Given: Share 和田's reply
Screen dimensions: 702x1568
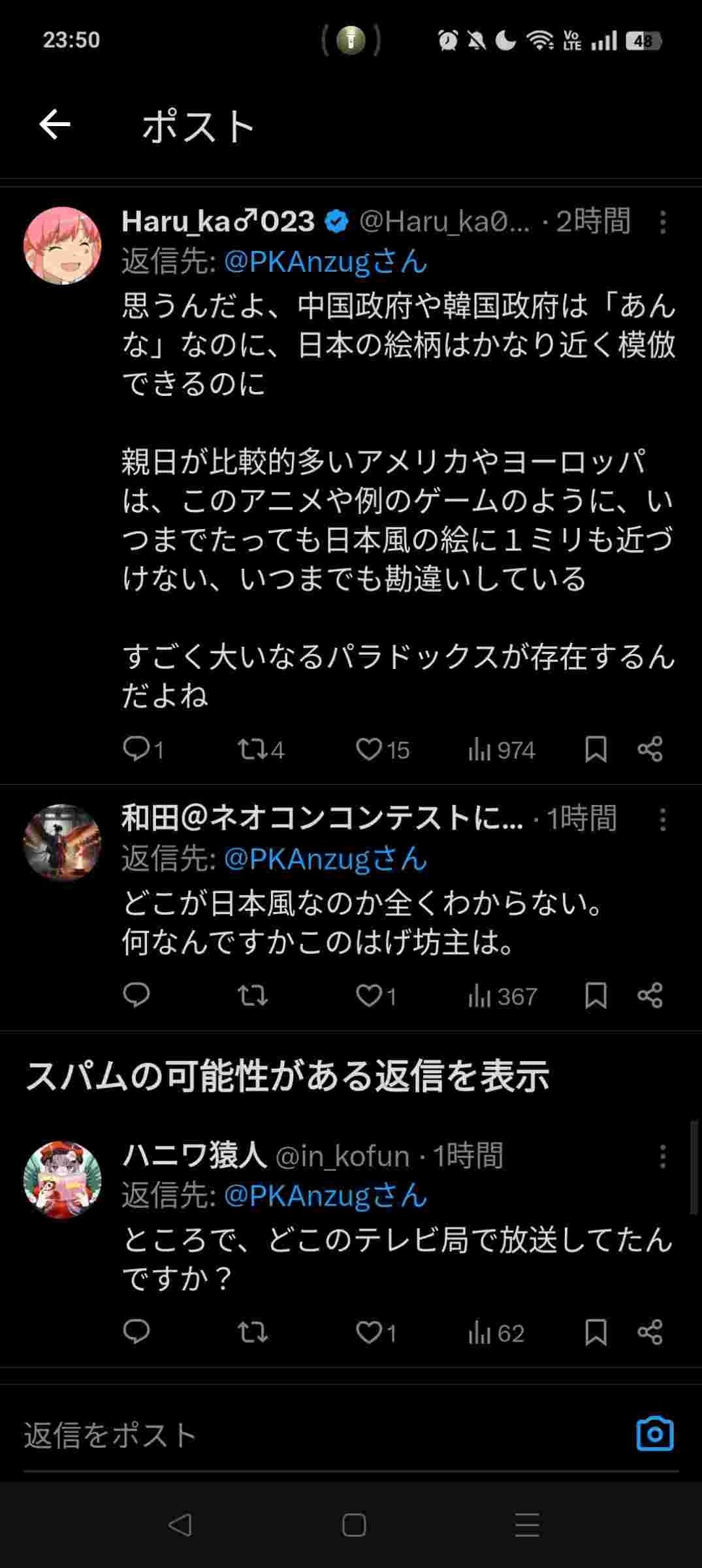Looking at the screenshot, I should 650,996.
